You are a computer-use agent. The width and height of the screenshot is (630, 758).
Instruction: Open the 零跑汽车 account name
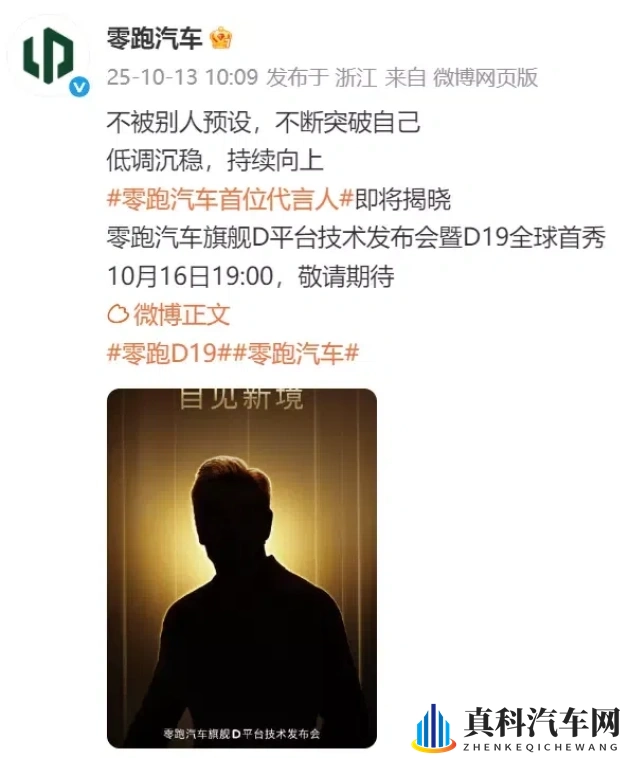pyautogui.click(x=155, y=39)
